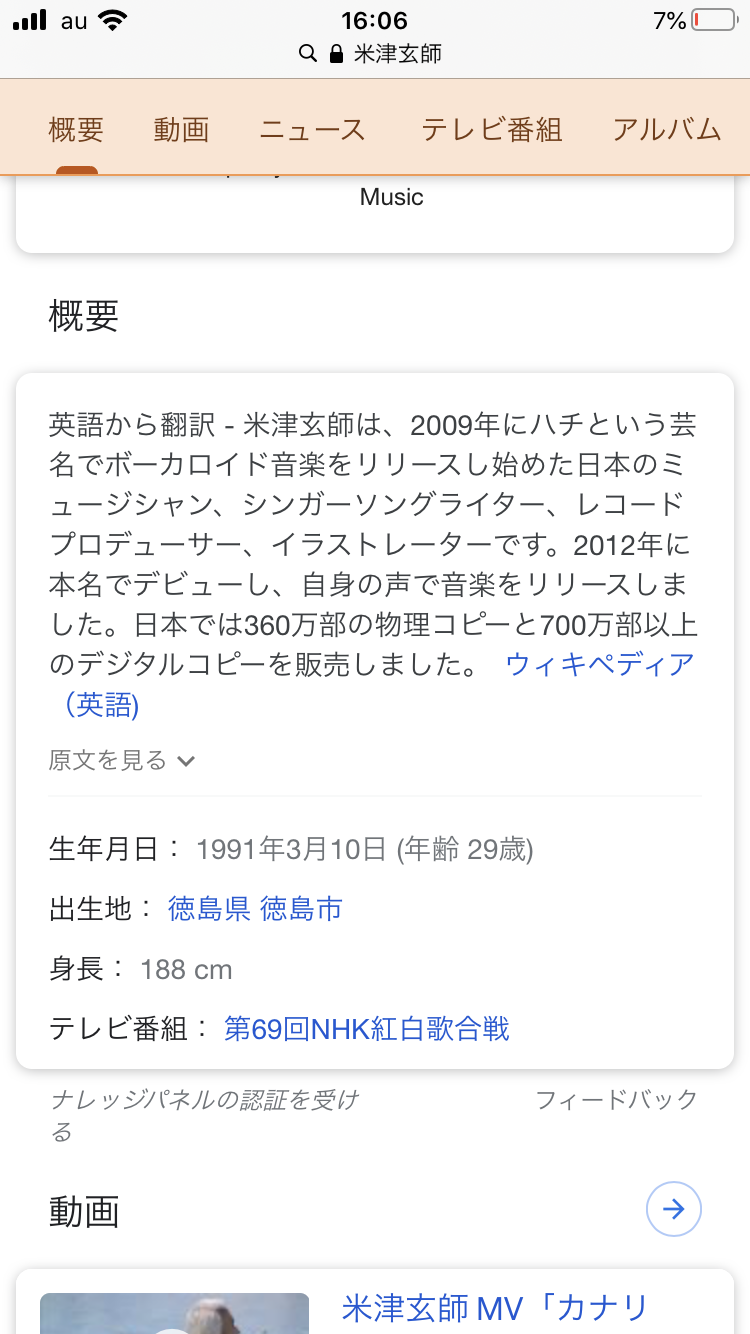Open the 第69回NHK紅白歌合戦 link
The width and height of the screenshot is (750, 1334).
tap(367, 1029)
